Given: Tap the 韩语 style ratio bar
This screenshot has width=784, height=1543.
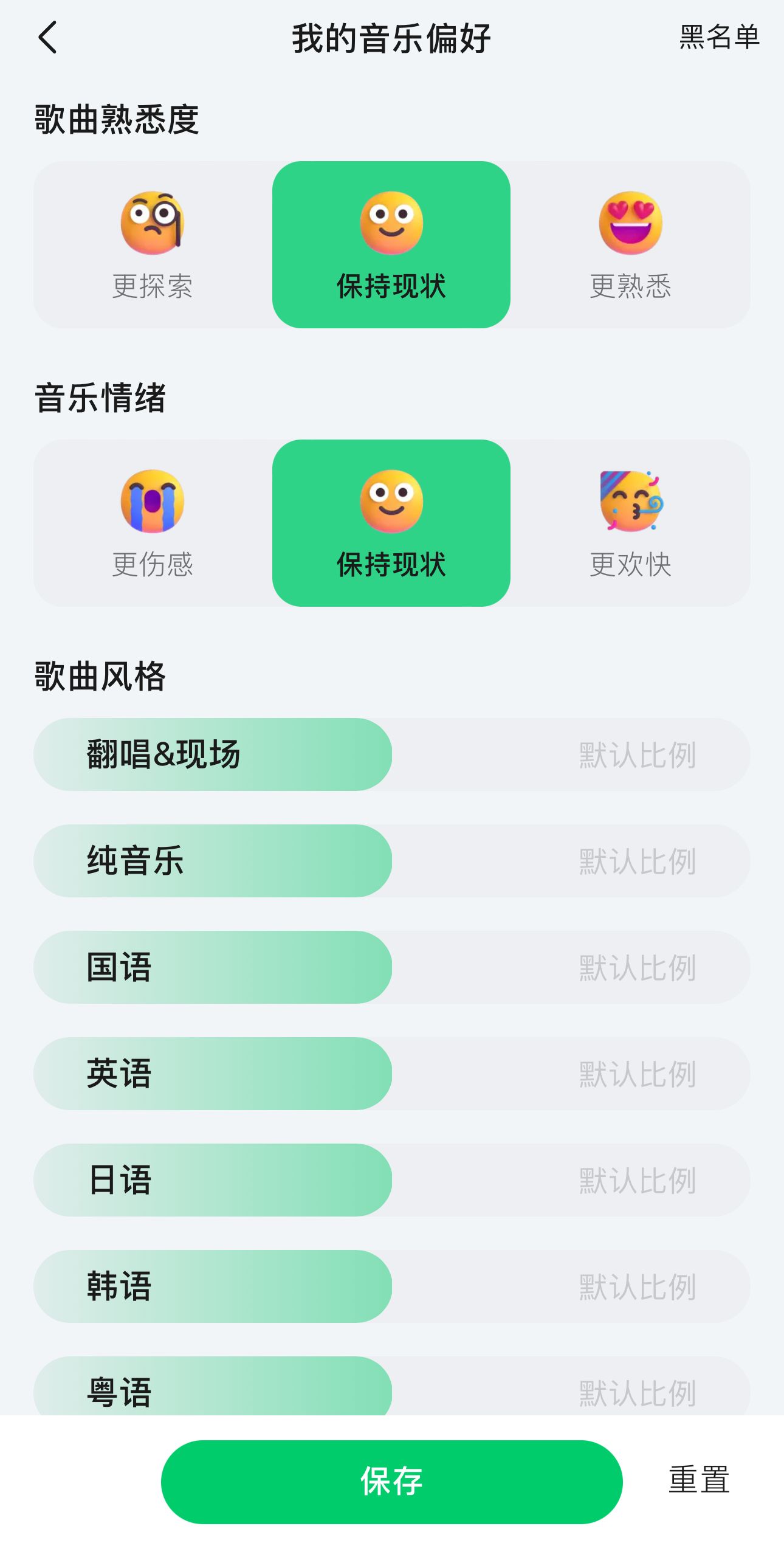Looking at the screenshot, I should click(392, 1286).
